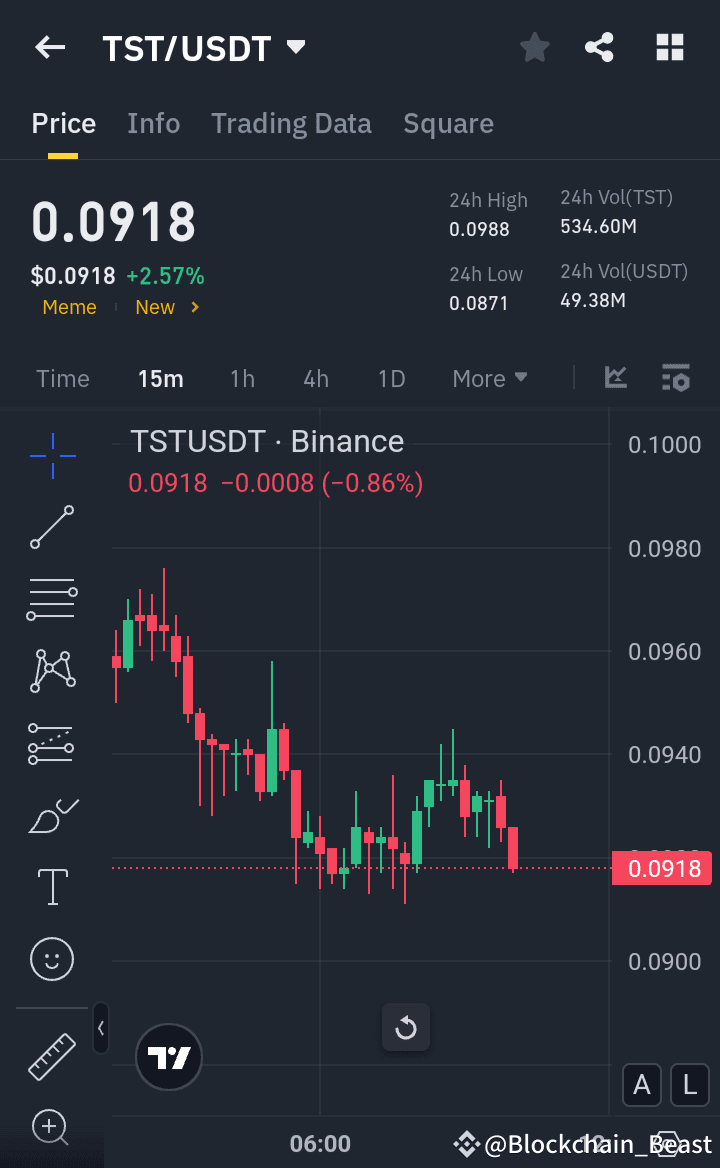Open chart indicator settings icon

[676, 378]
